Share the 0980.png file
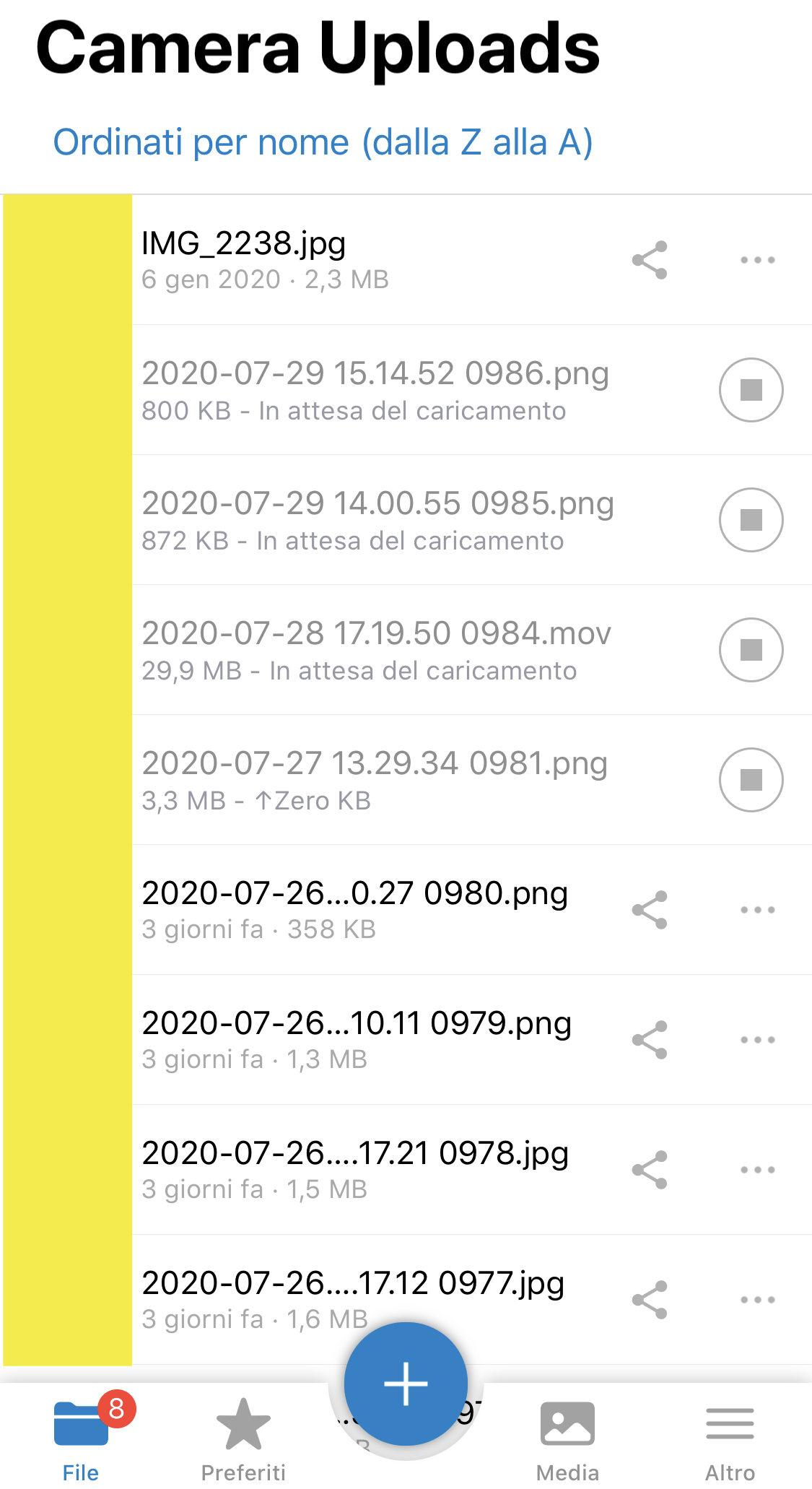Image resolution: width=812 pixels, height=1489 pixels. pyautogui.click(x=650, y=910)
